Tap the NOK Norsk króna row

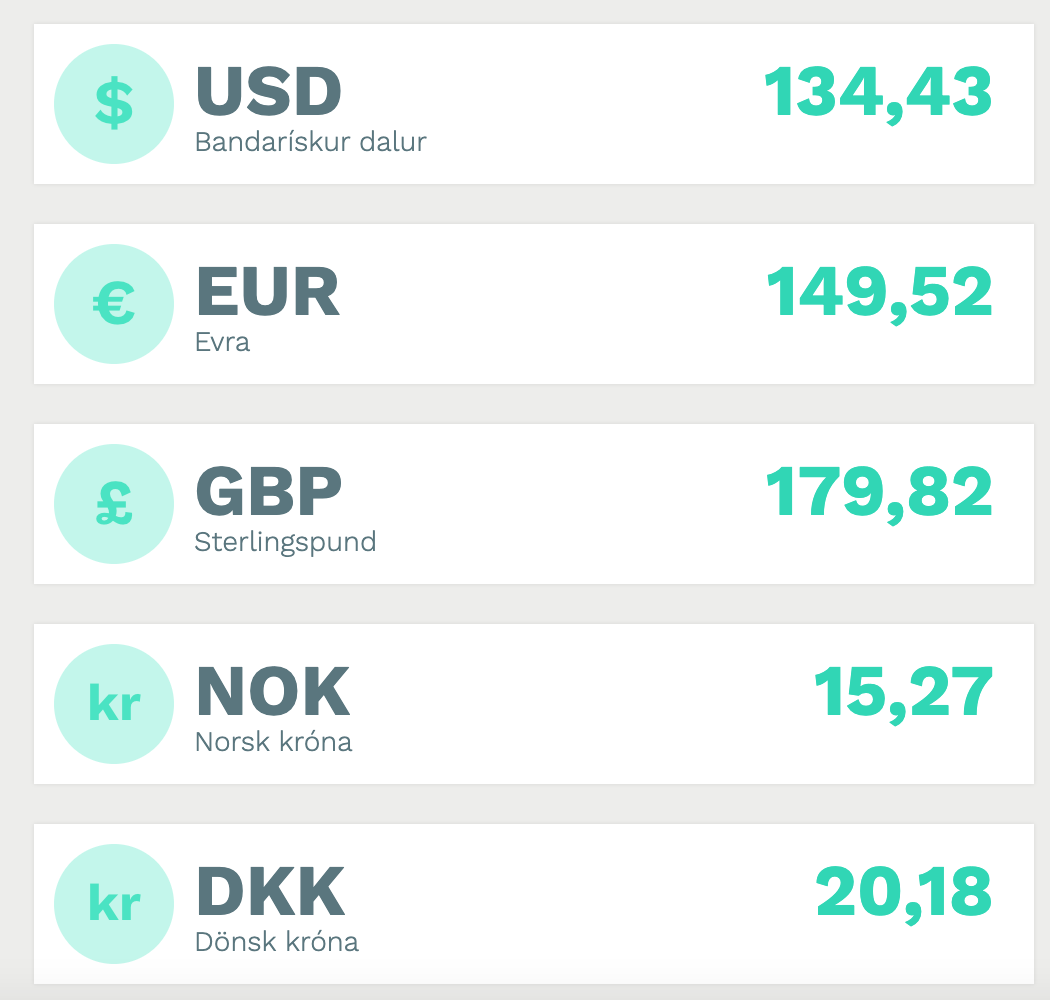(x=533, y=704)
